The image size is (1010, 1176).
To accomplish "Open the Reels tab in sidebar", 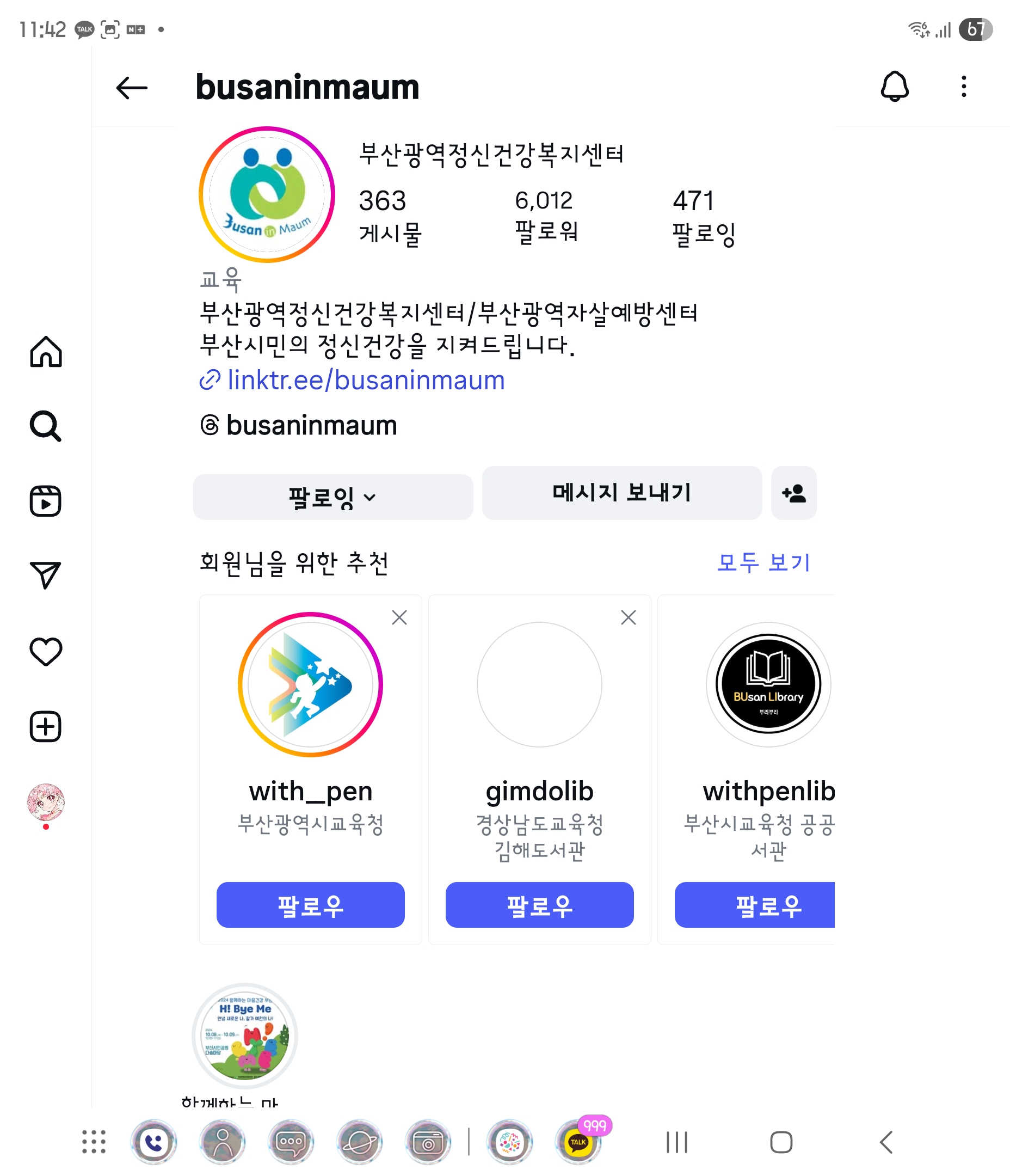I will [x=46, y=501].
